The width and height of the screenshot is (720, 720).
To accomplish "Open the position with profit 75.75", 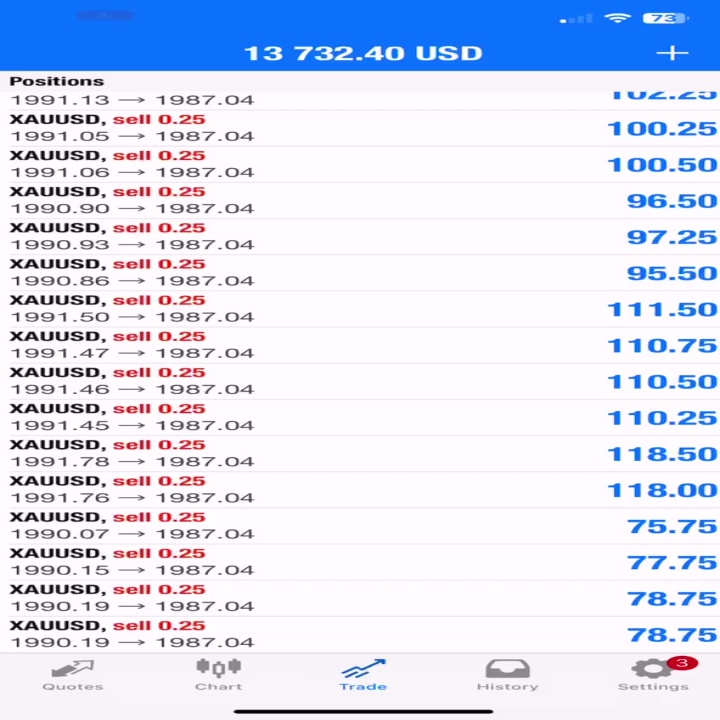I will pyautogui.click(x=360, y=527).
